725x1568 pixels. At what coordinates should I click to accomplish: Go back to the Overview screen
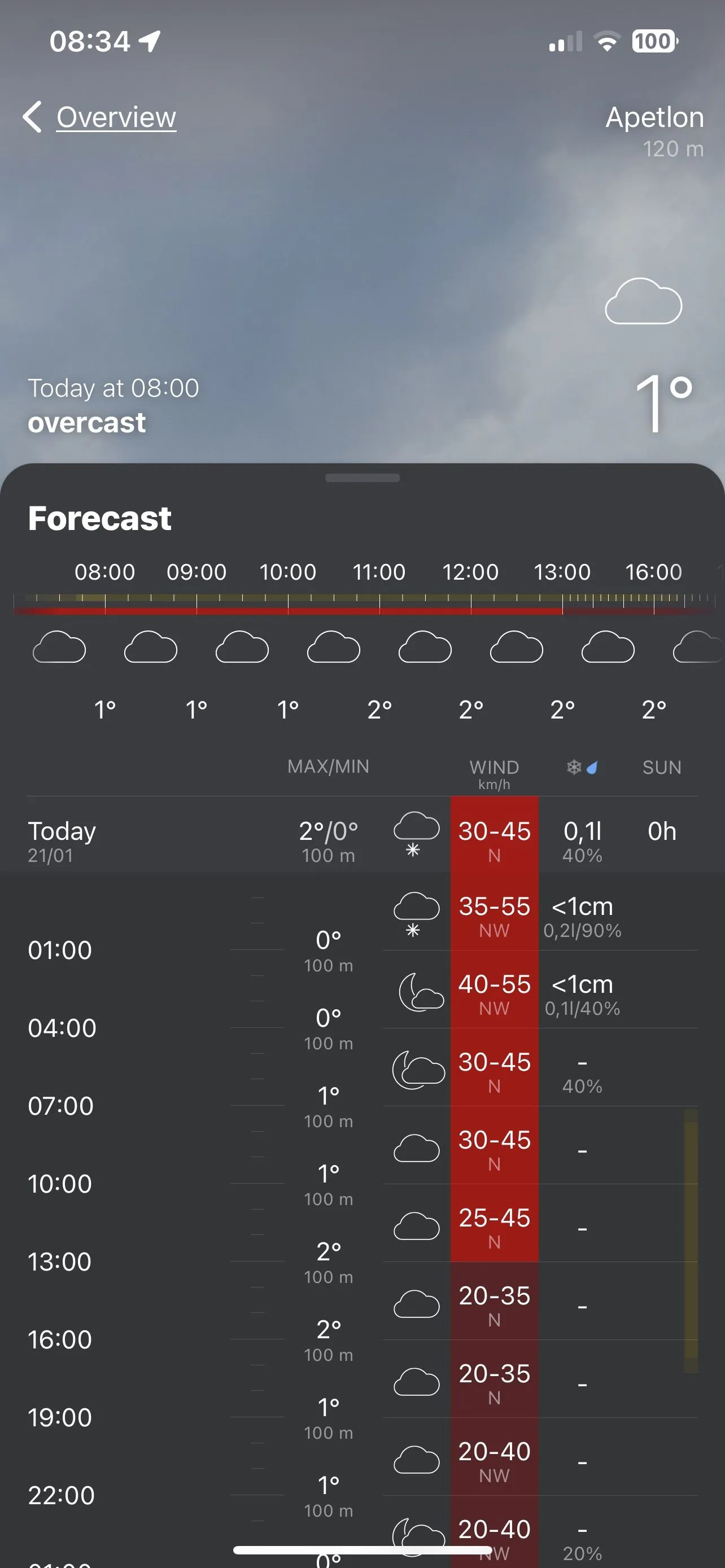(x=101, y=117)
